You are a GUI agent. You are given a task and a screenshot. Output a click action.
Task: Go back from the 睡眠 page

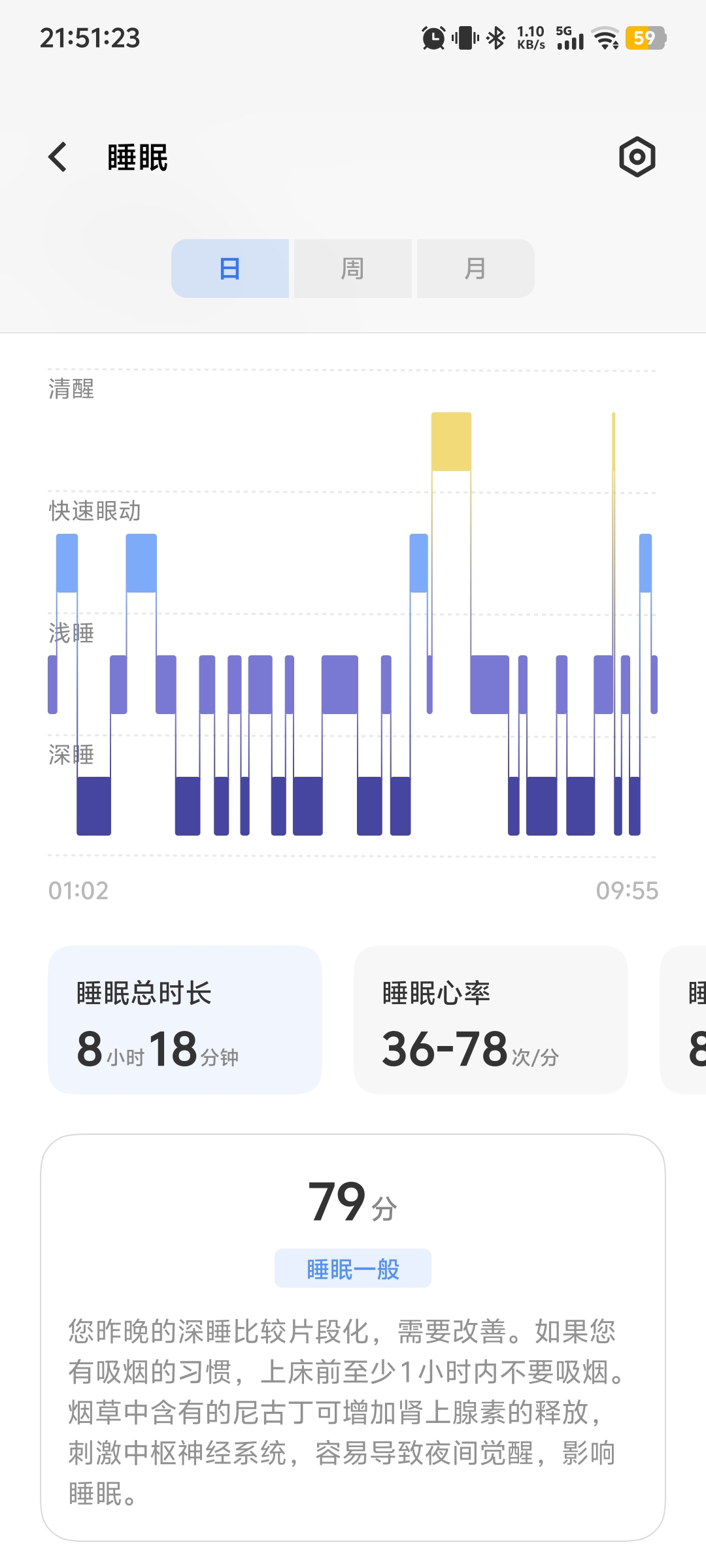tap(58, 157)
